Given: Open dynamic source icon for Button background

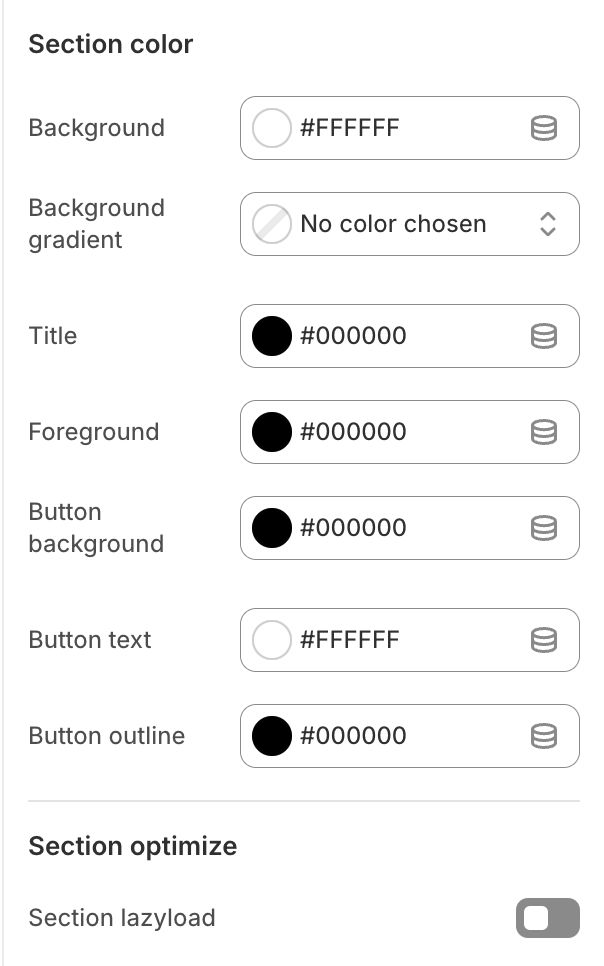Looking at the screenshot, I should [543, 528].
